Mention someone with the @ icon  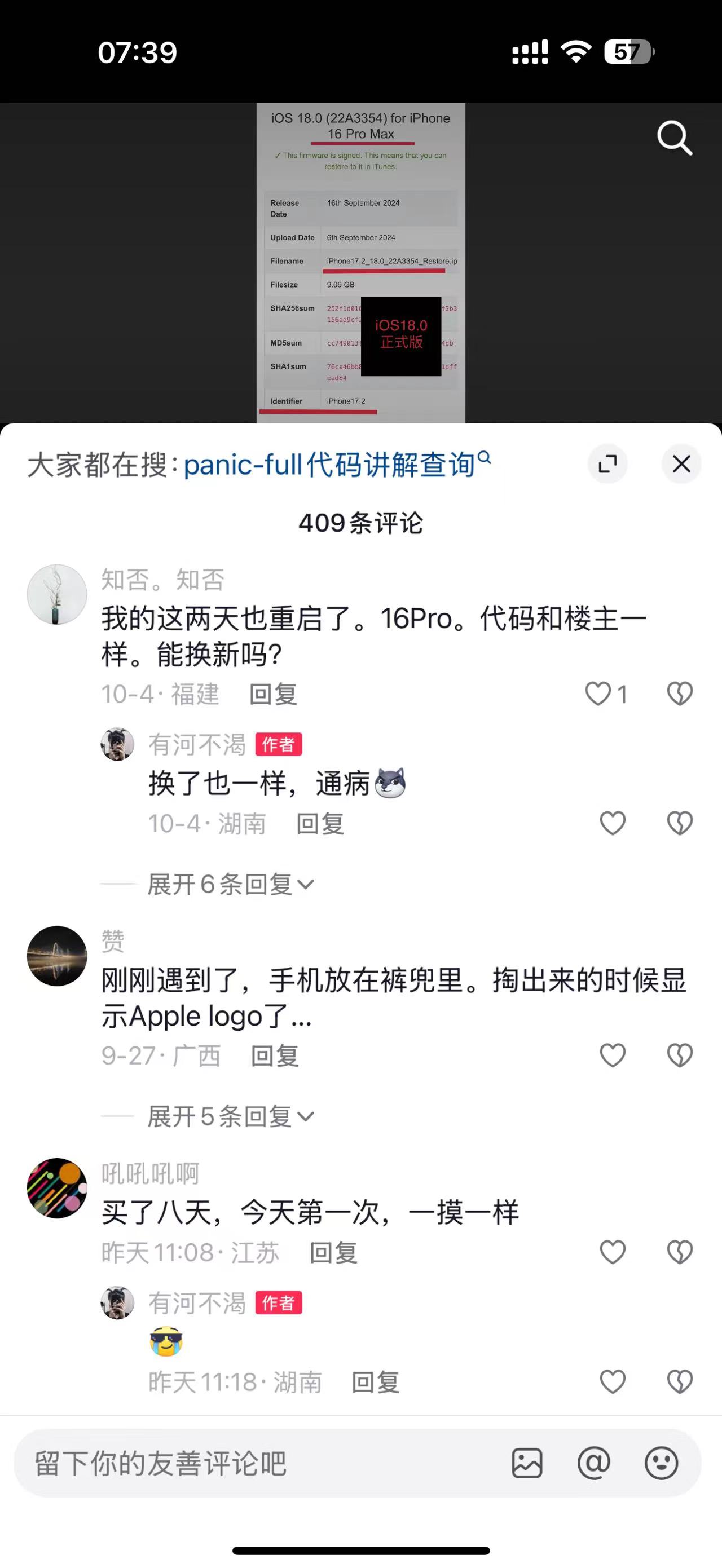(x=593, y=1463)
